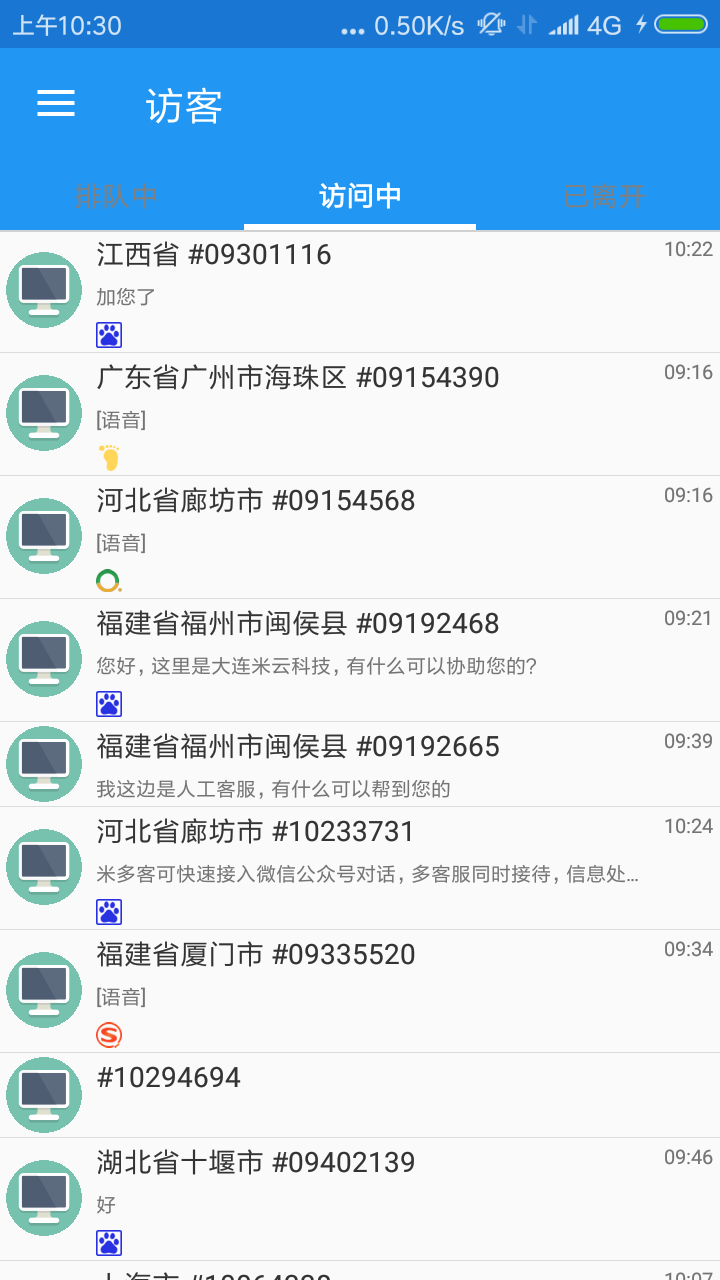Select the 访问中 tab
The height and width of the screenshot is (1280, 720).
(x=360, y=196)
